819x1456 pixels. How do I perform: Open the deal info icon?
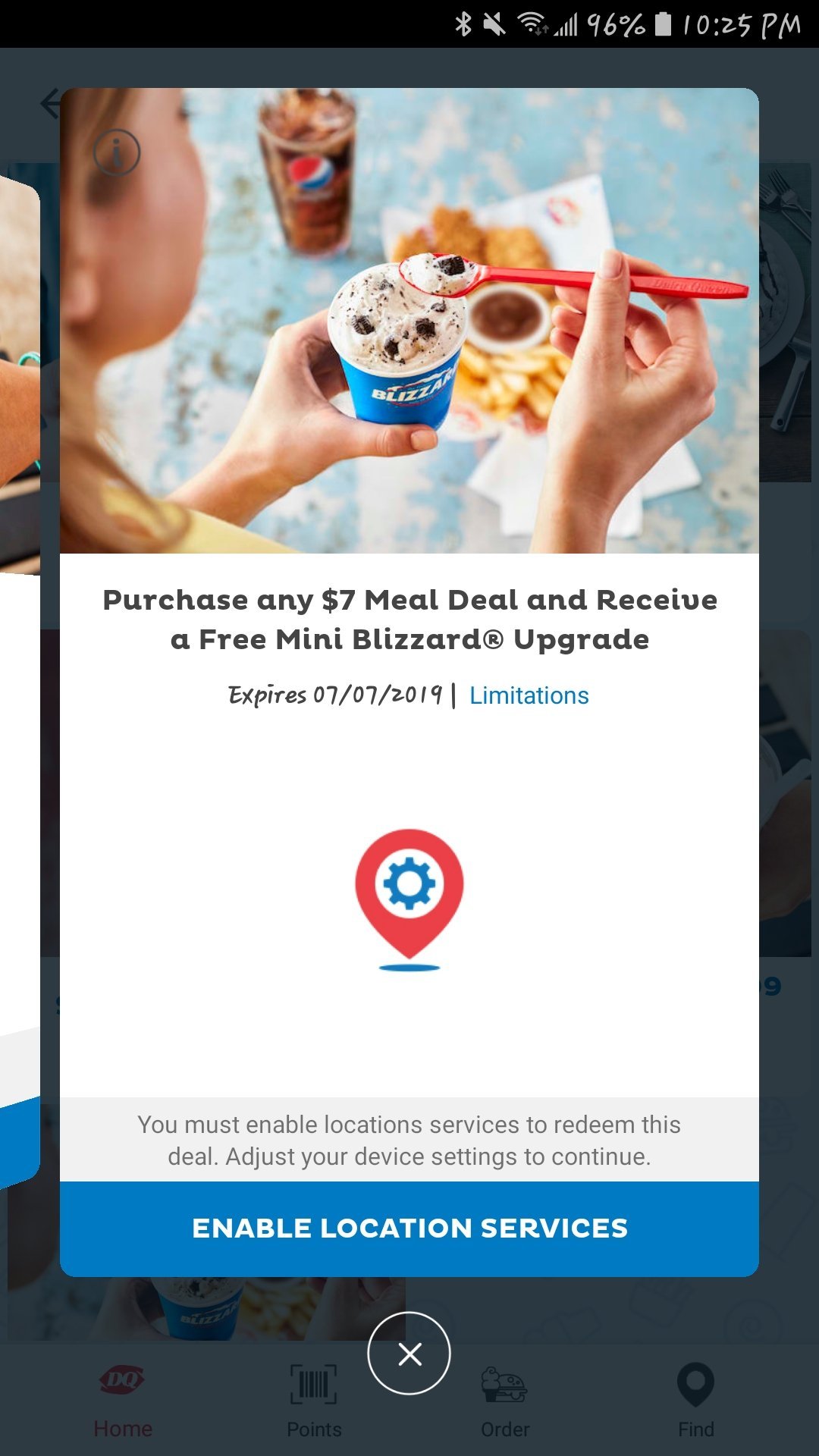click(117, 152)
